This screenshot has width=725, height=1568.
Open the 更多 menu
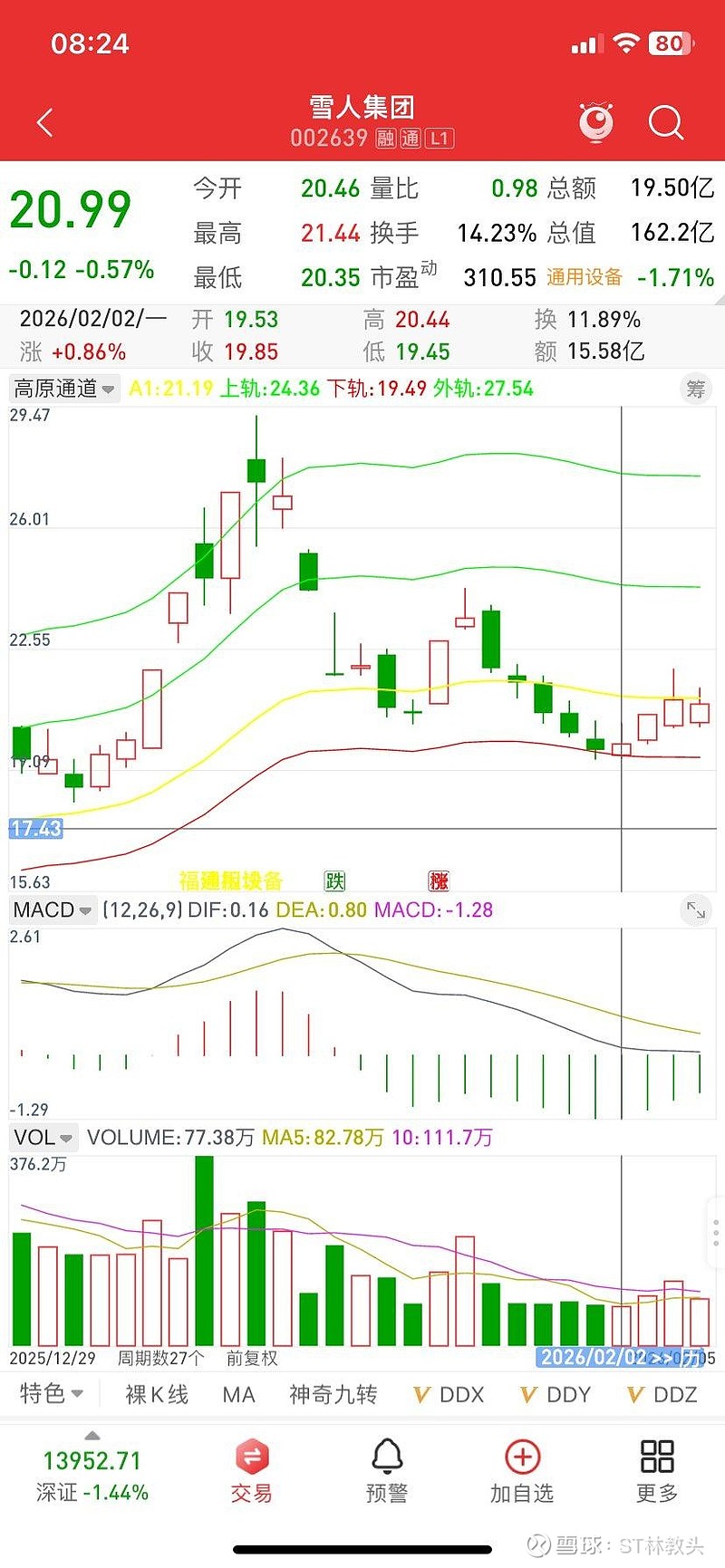[657, 1472]
